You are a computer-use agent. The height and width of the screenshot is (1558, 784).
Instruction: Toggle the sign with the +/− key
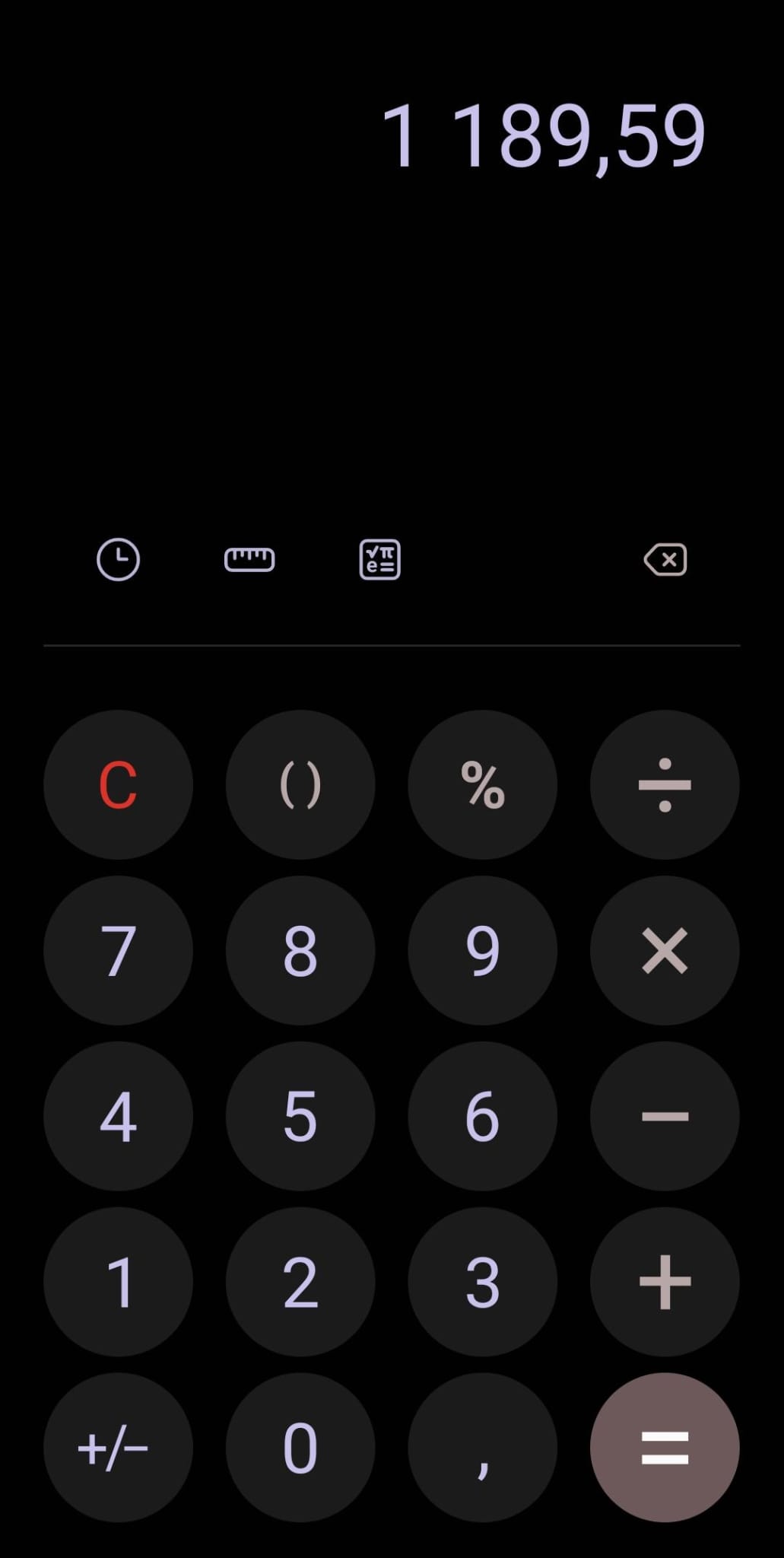tap(118, 1448)
